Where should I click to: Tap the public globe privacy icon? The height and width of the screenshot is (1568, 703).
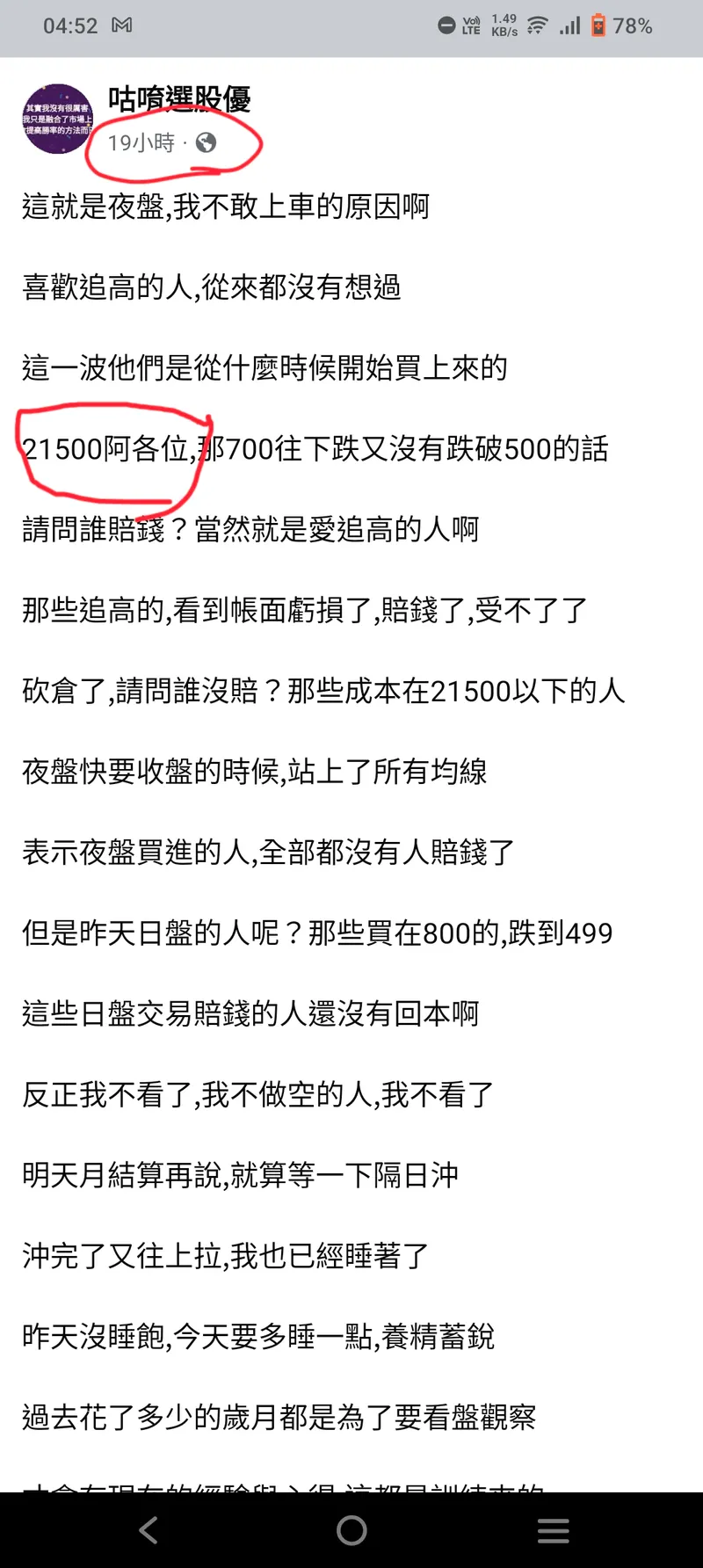click(206, 142)
